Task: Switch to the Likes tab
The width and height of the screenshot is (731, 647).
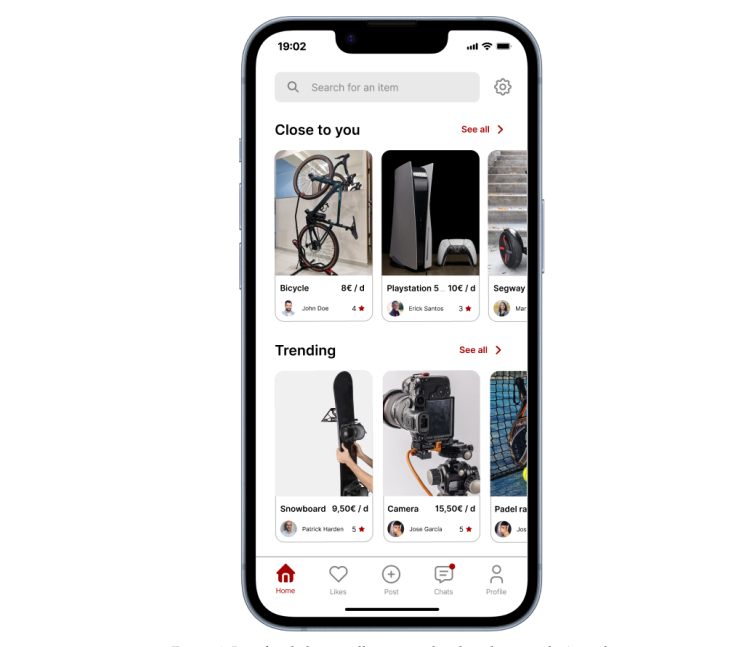Action: coord(338,578)
